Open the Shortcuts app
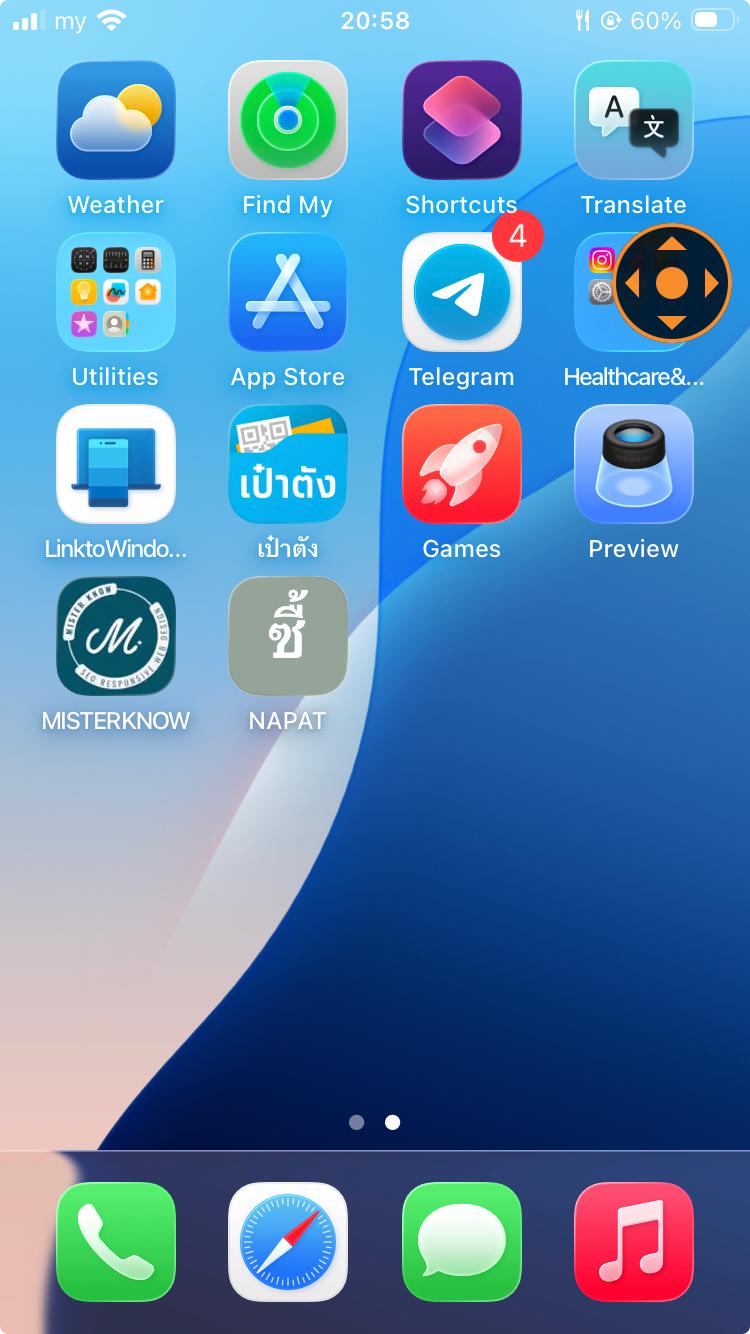This screenshot has width=750, height=1334. (461, 120)
